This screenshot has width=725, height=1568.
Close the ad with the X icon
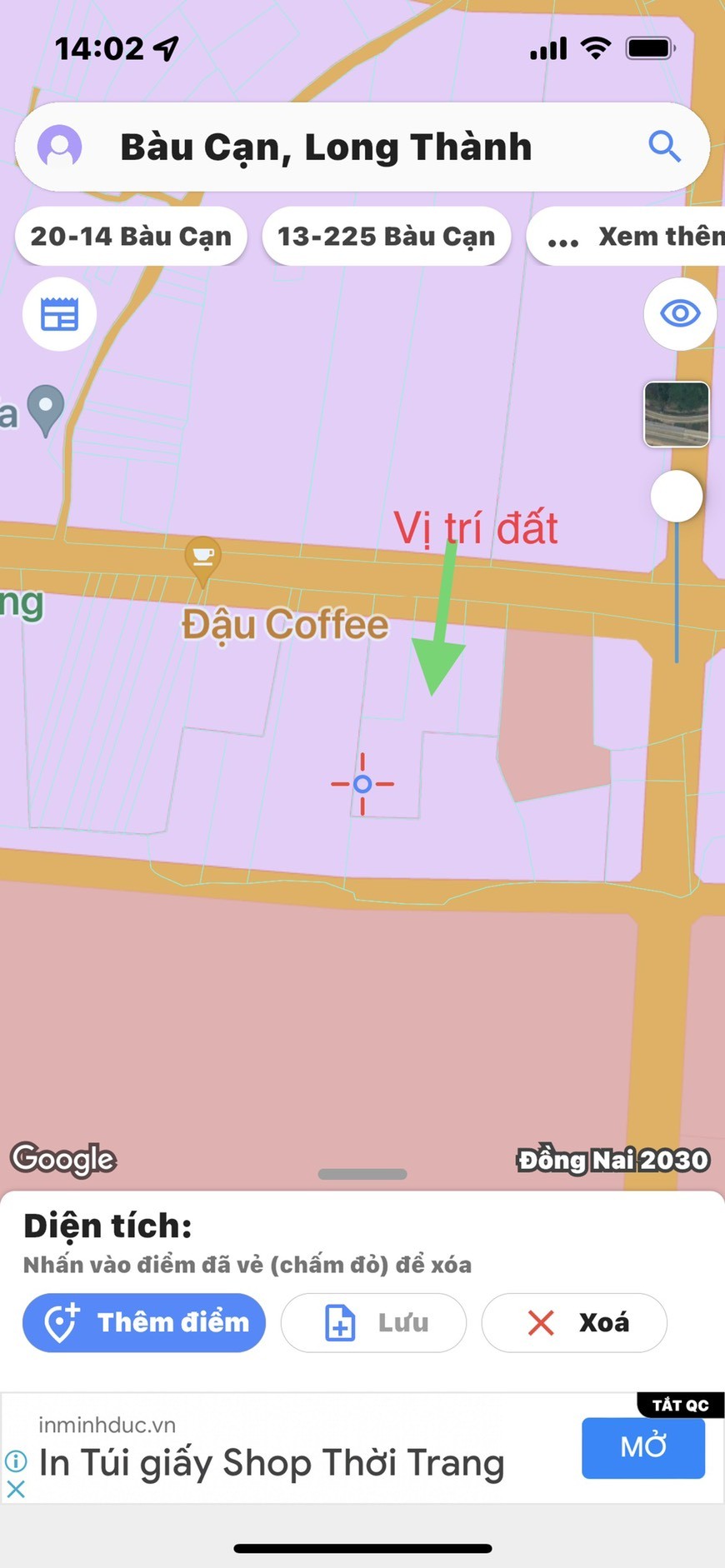[16, 1489]
